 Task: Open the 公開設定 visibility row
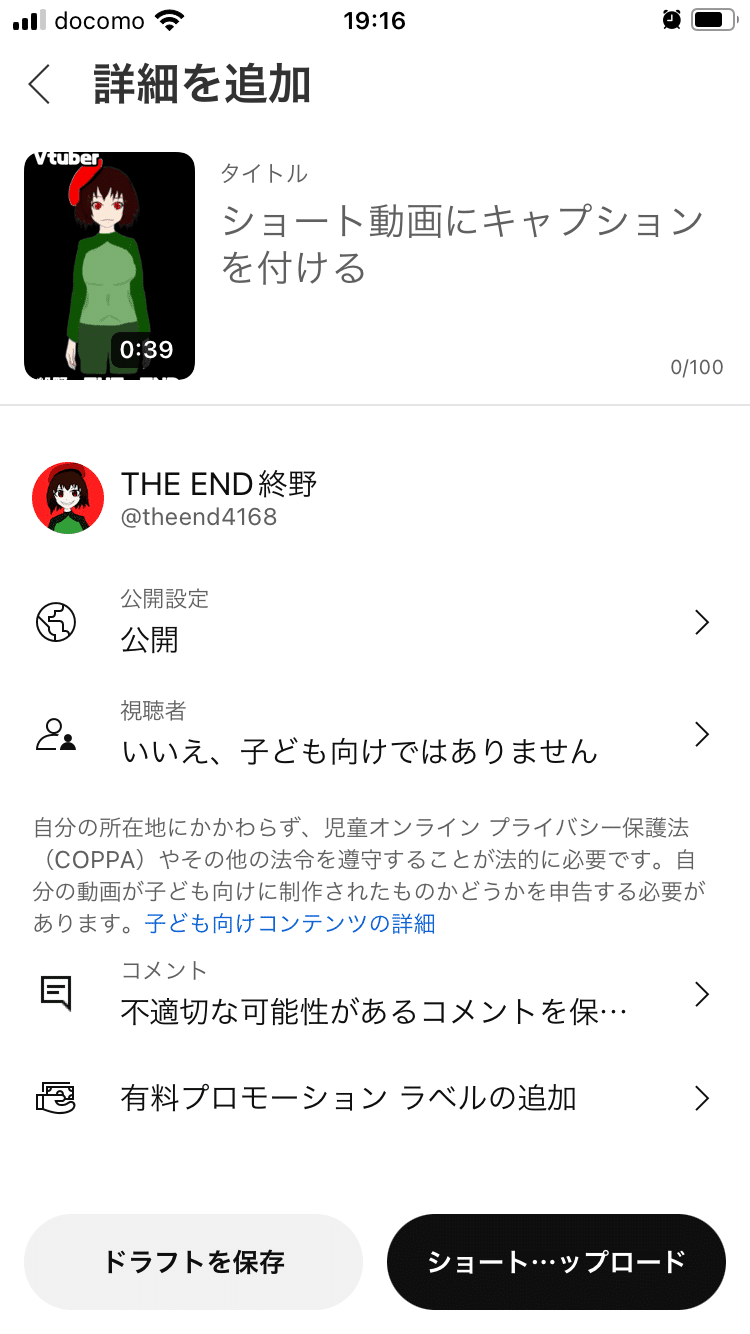(x=375, y=623)
